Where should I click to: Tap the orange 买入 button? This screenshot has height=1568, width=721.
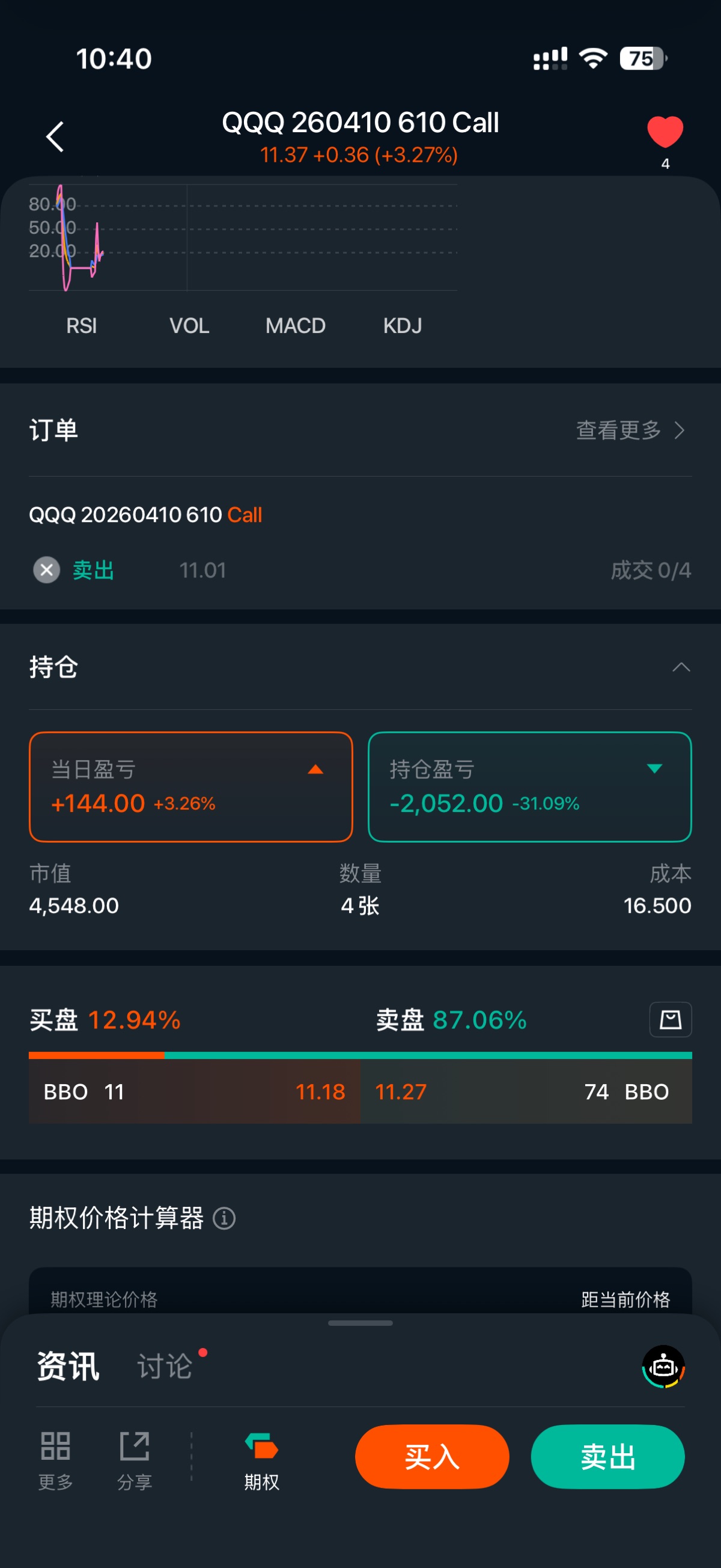432,1457
